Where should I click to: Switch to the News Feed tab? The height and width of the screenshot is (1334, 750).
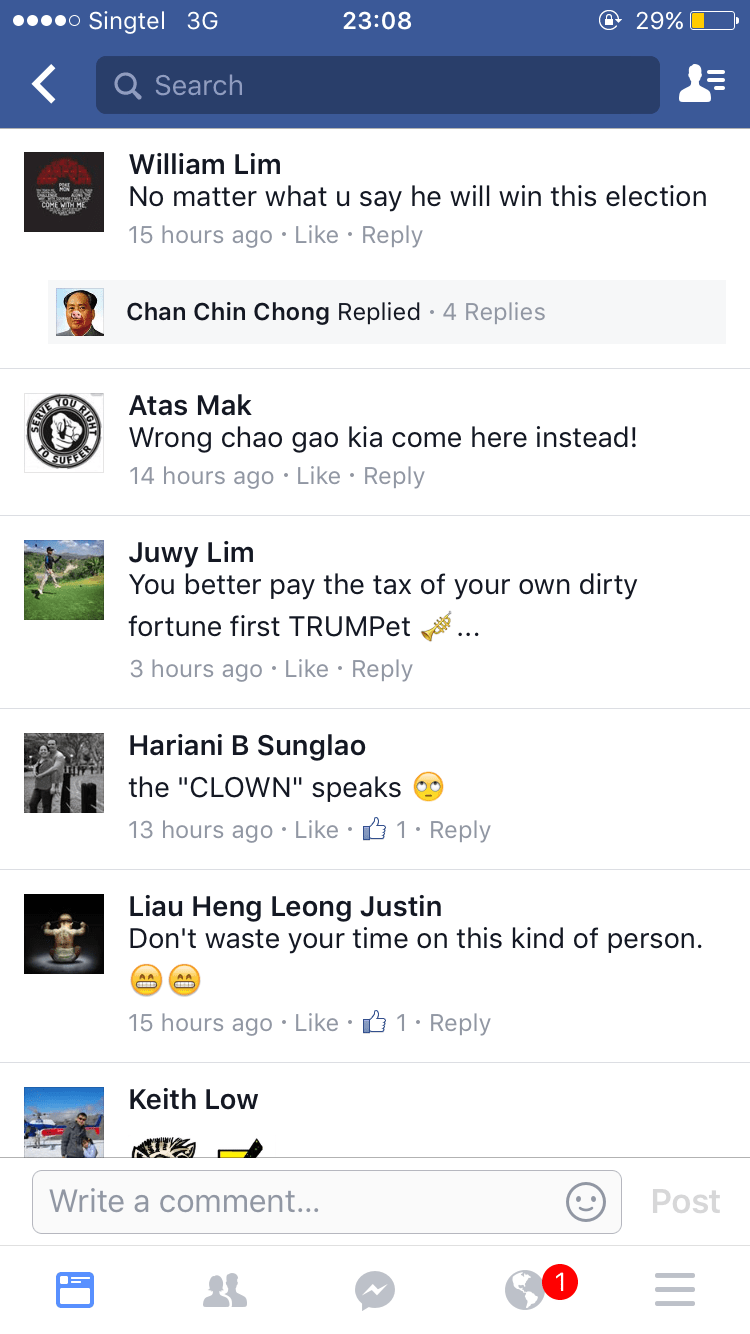pos(75,1290)
